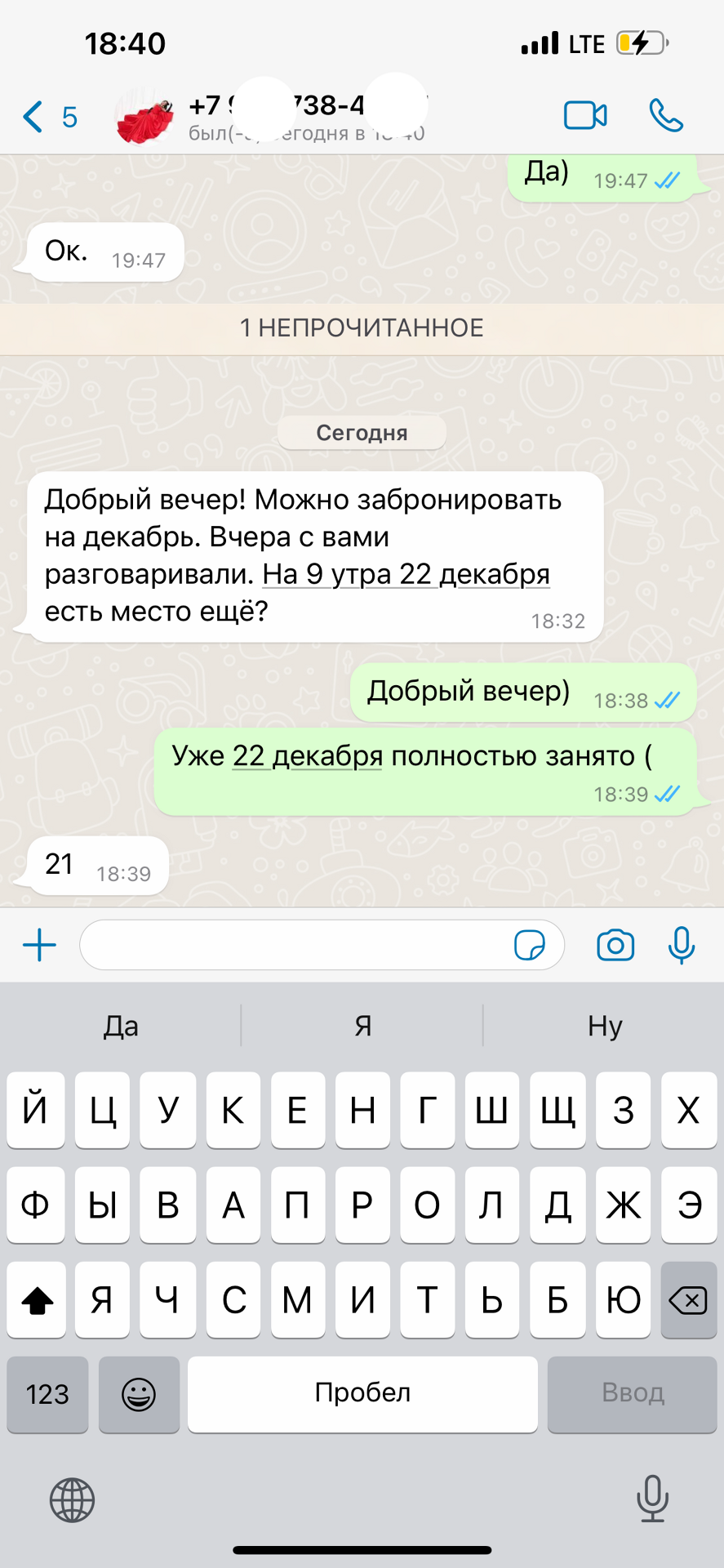Insert the suggested word Да
724x1568 pixels.
tap(121, 1026)
